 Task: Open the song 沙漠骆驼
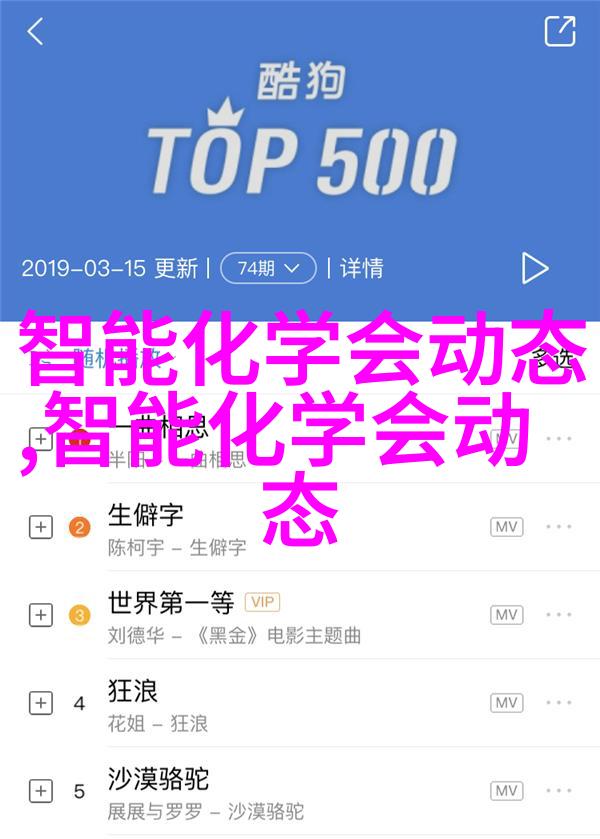pyautogui.click(x=159, y=779)
